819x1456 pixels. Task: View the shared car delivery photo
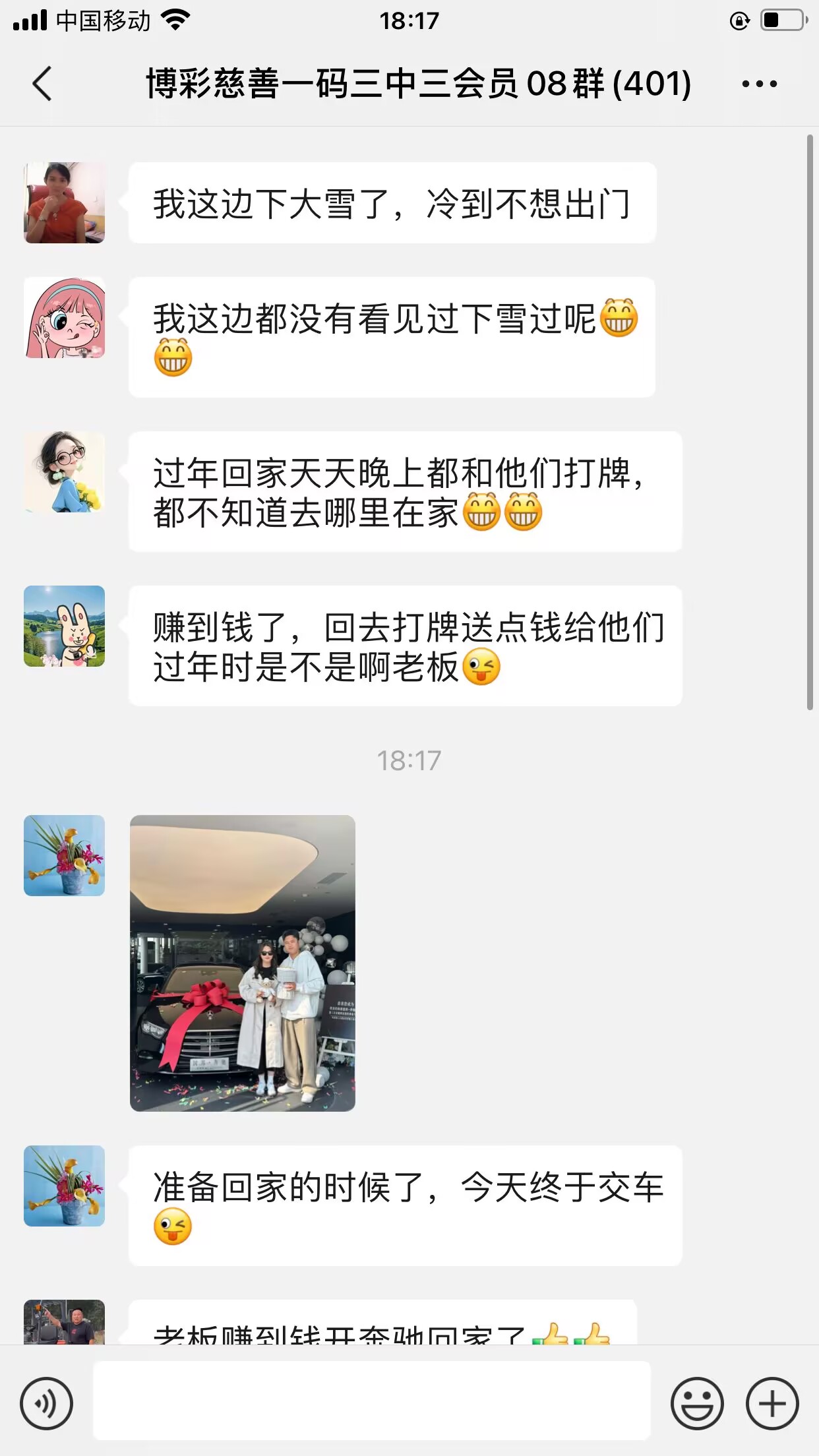[242, 963]
